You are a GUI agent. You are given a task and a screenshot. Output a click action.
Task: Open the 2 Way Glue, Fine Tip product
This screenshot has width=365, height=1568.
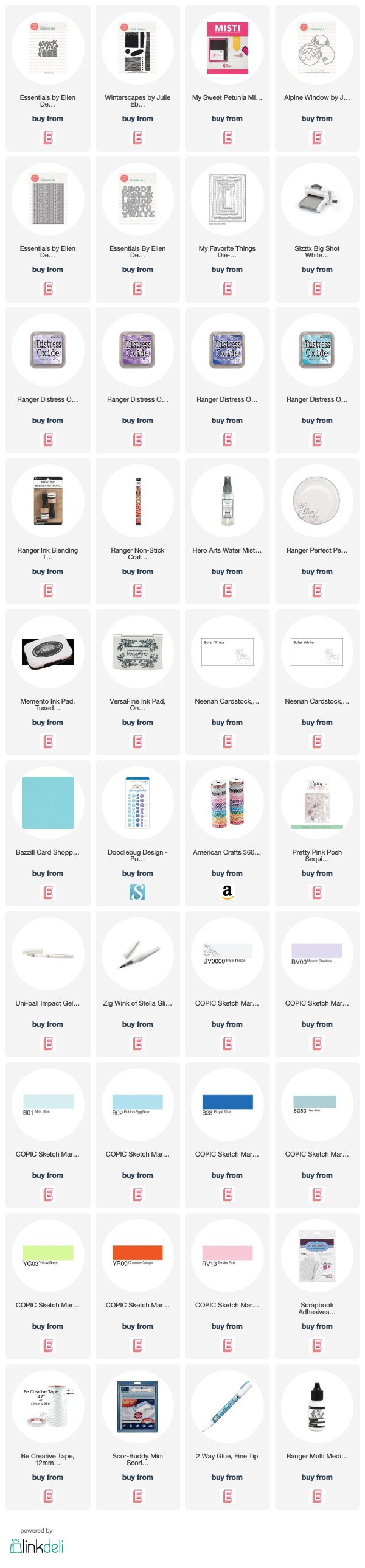tap(227, 1406)
